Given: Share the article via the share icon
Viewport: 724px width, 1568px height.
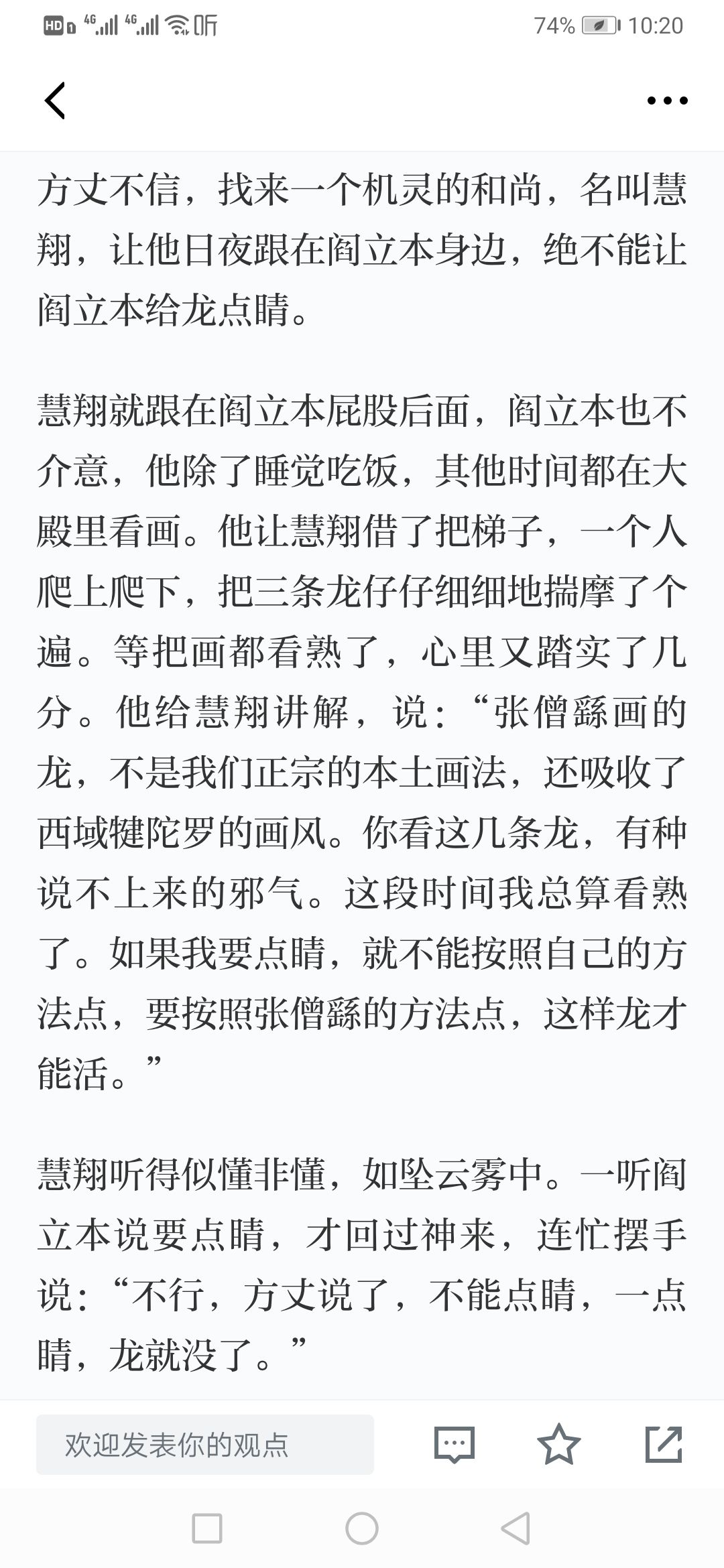Looking at the screenshot, I should (664, 1444).
